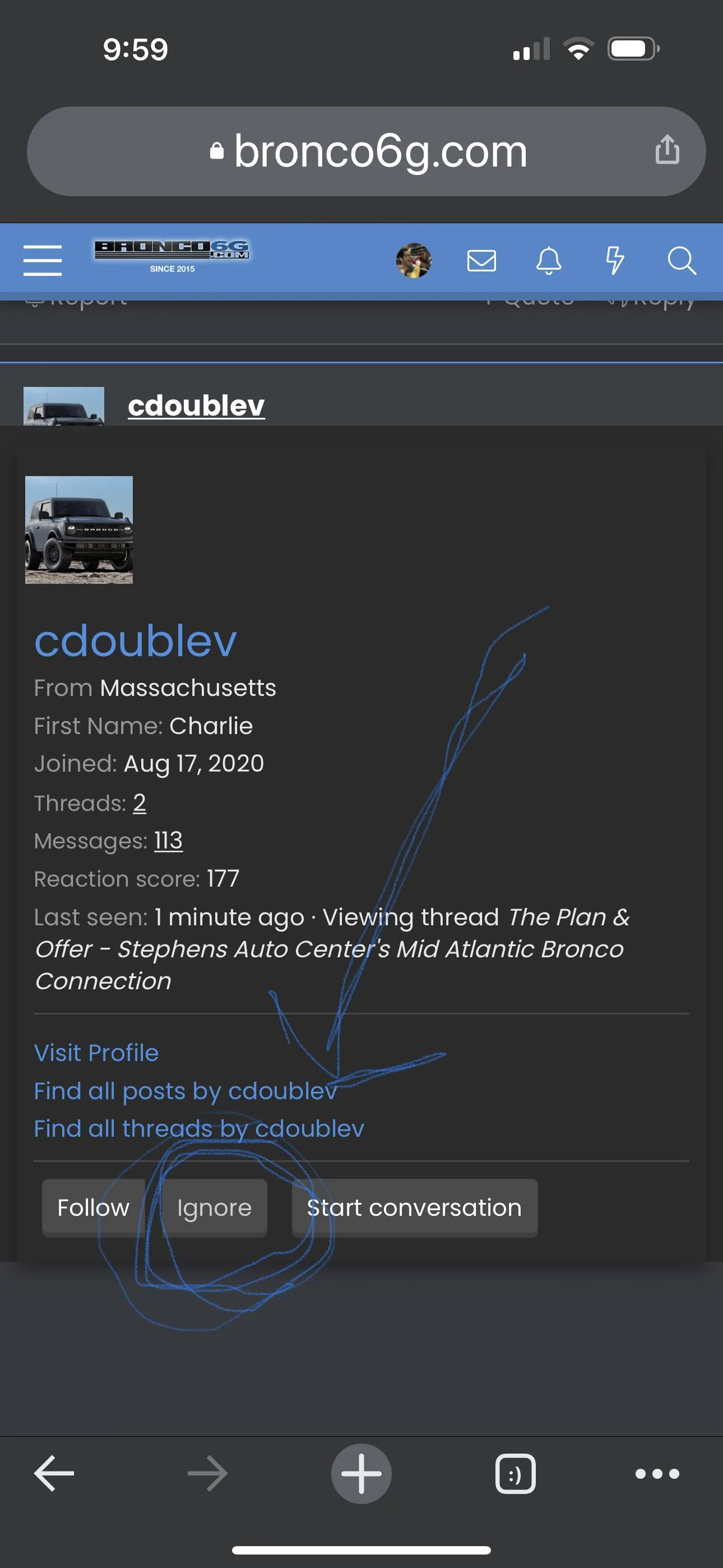The height and width of the screenshot is (1568, 723).
Task: Share the page from the address bar
Action: 667,150
